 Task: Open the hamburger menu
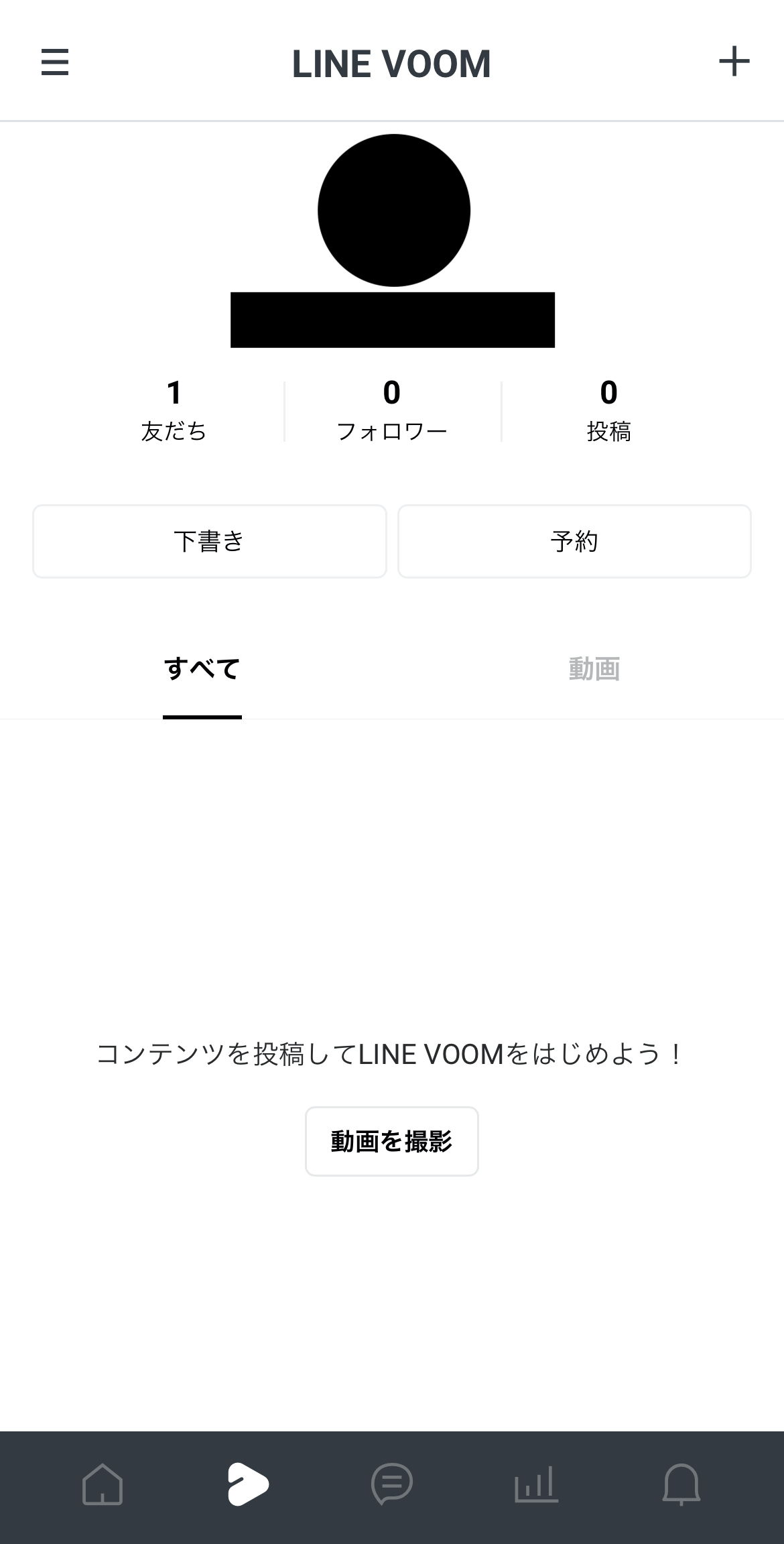click(x=55, y=62)
